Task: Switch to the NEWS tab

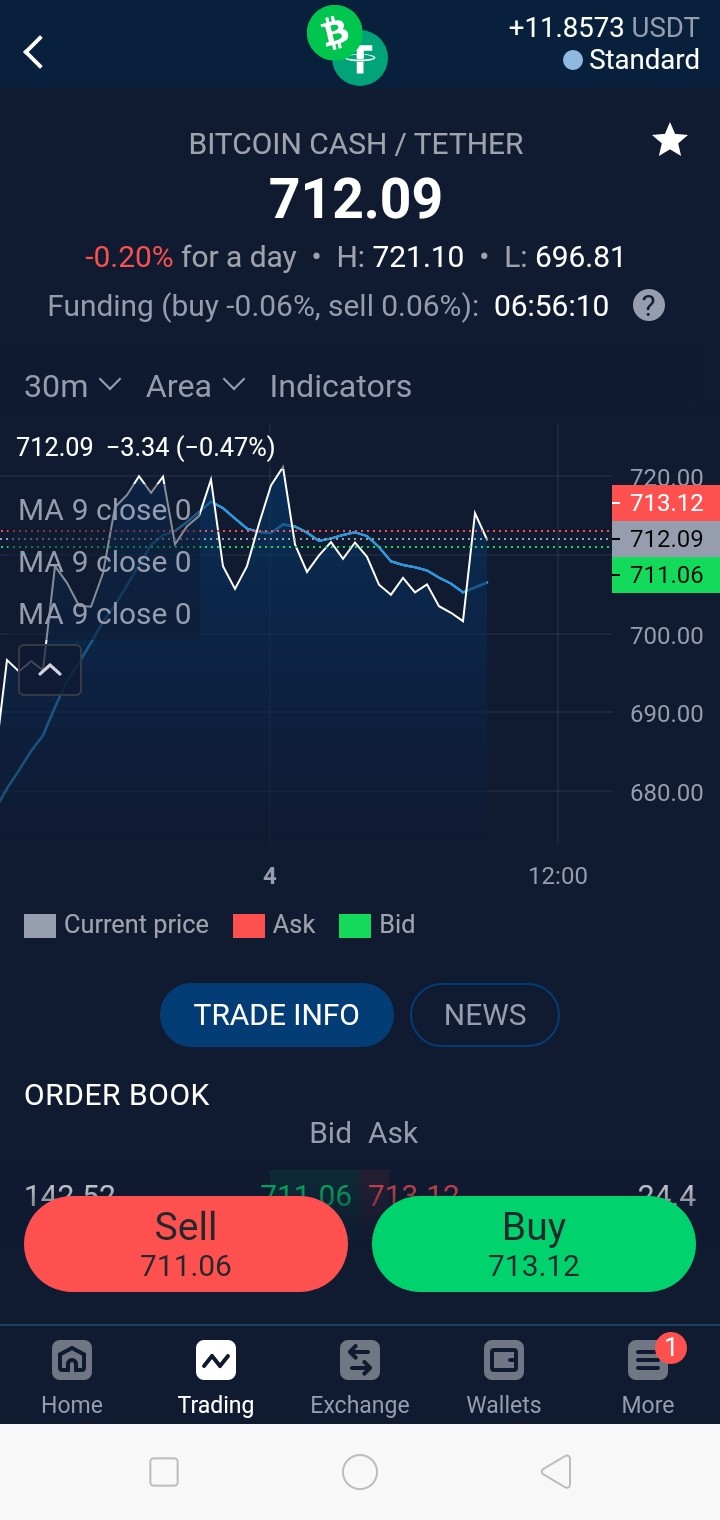Action: coord(485,1015)
